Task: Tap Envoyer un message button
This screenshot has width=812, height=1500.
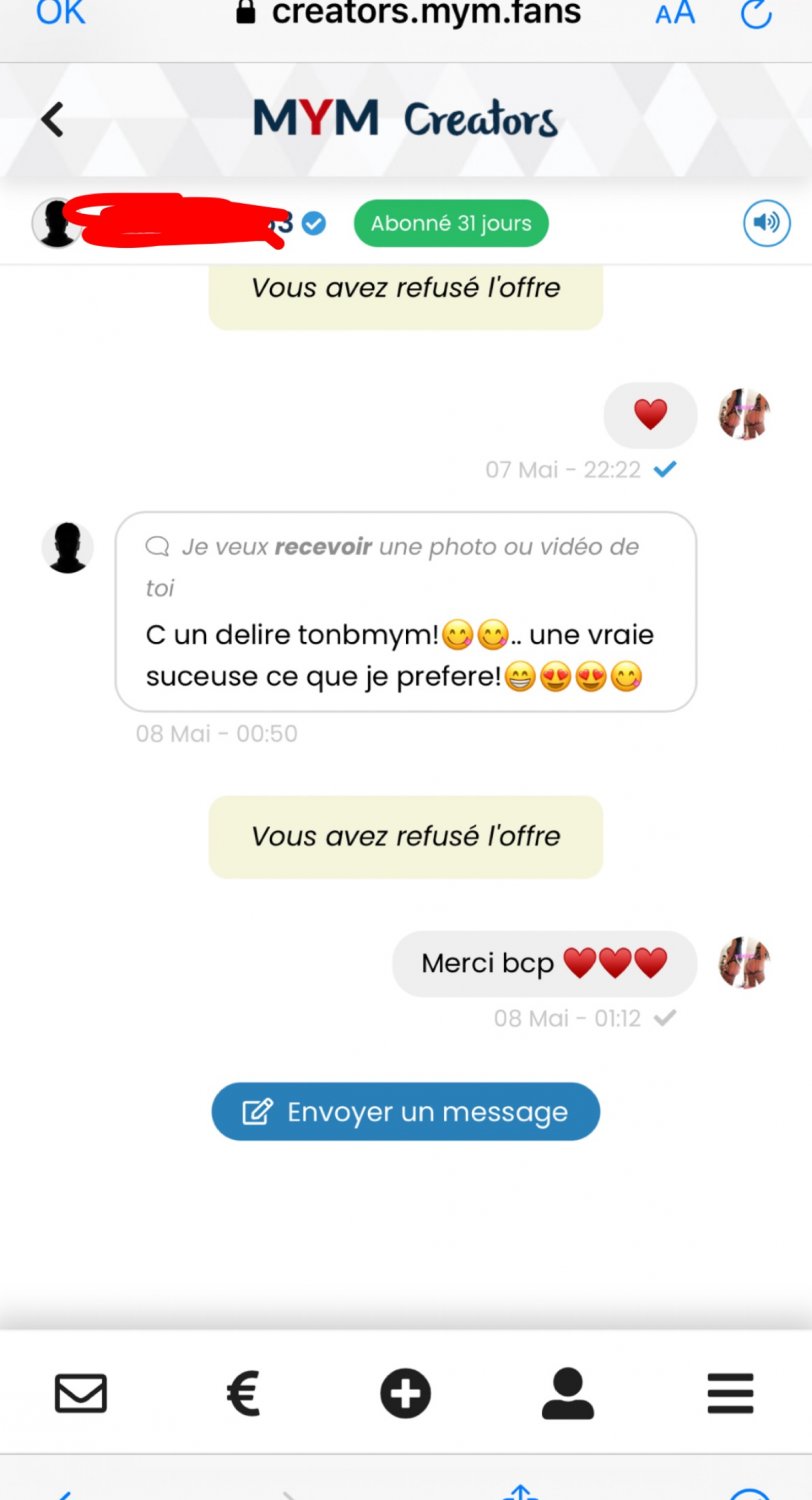Action: click(405, 1112)
